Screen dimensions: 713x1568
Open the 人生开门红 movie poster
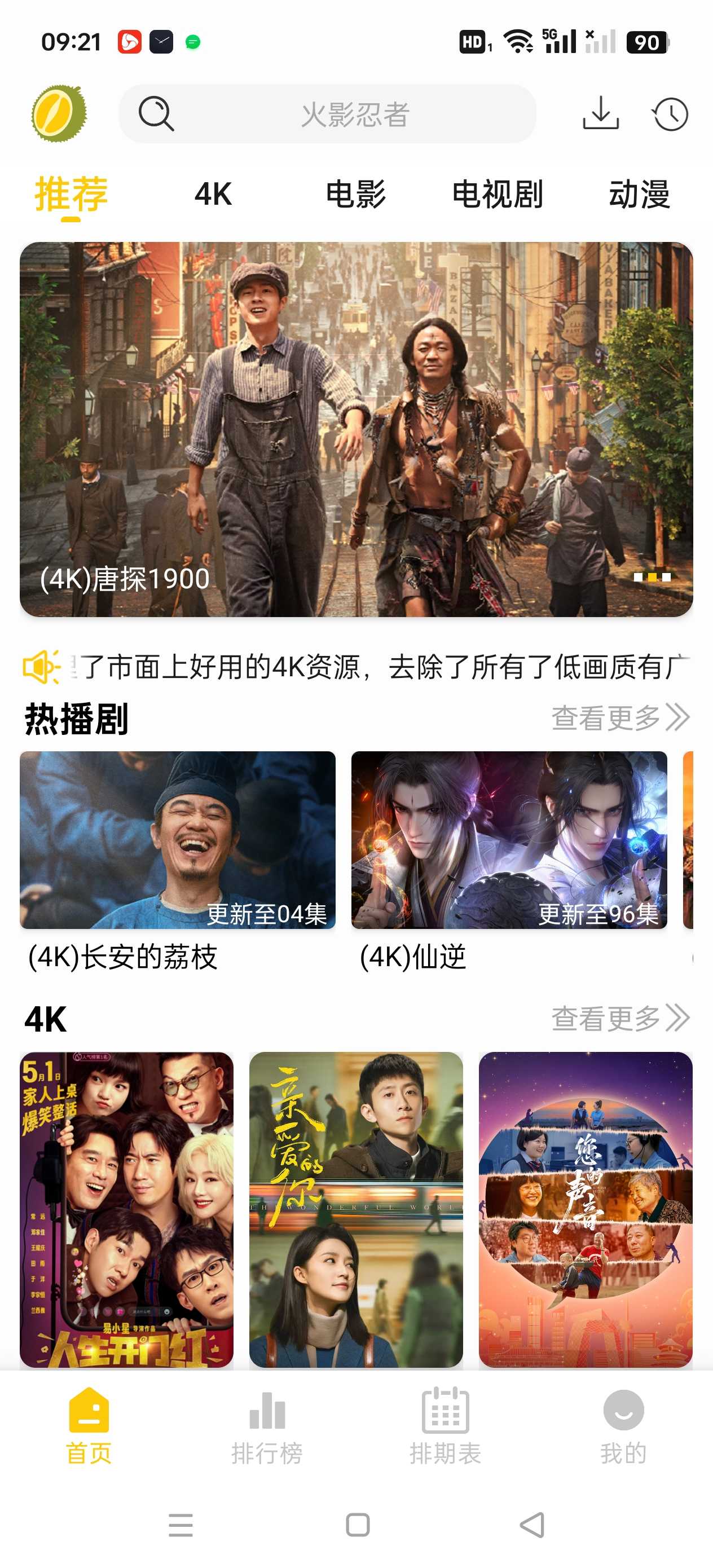pos(127,1209)
